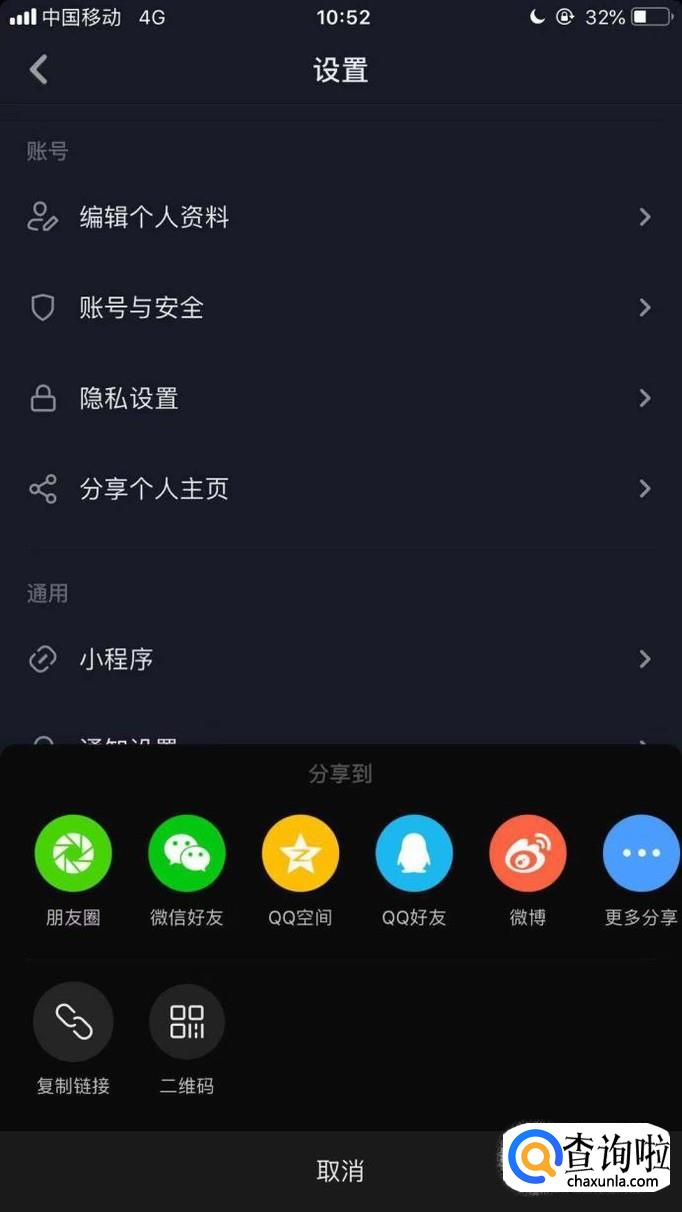Share to 朋友圈
This screenshot has height=1212, width=682.
click(73, 854)
